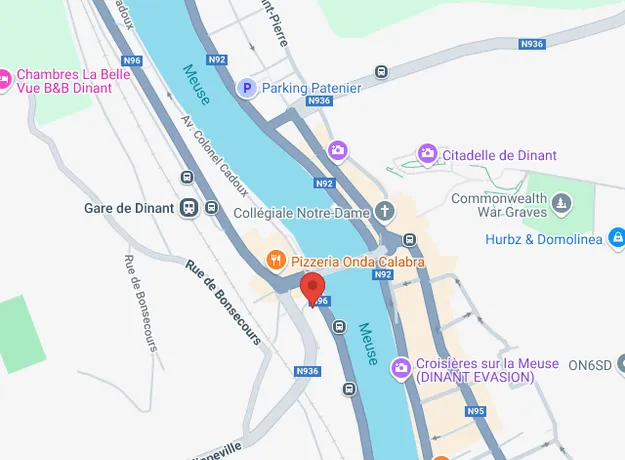The image size is (625, 460).
Task: View Commonwealth War Graves marker
Action: [x=563, y=205]
